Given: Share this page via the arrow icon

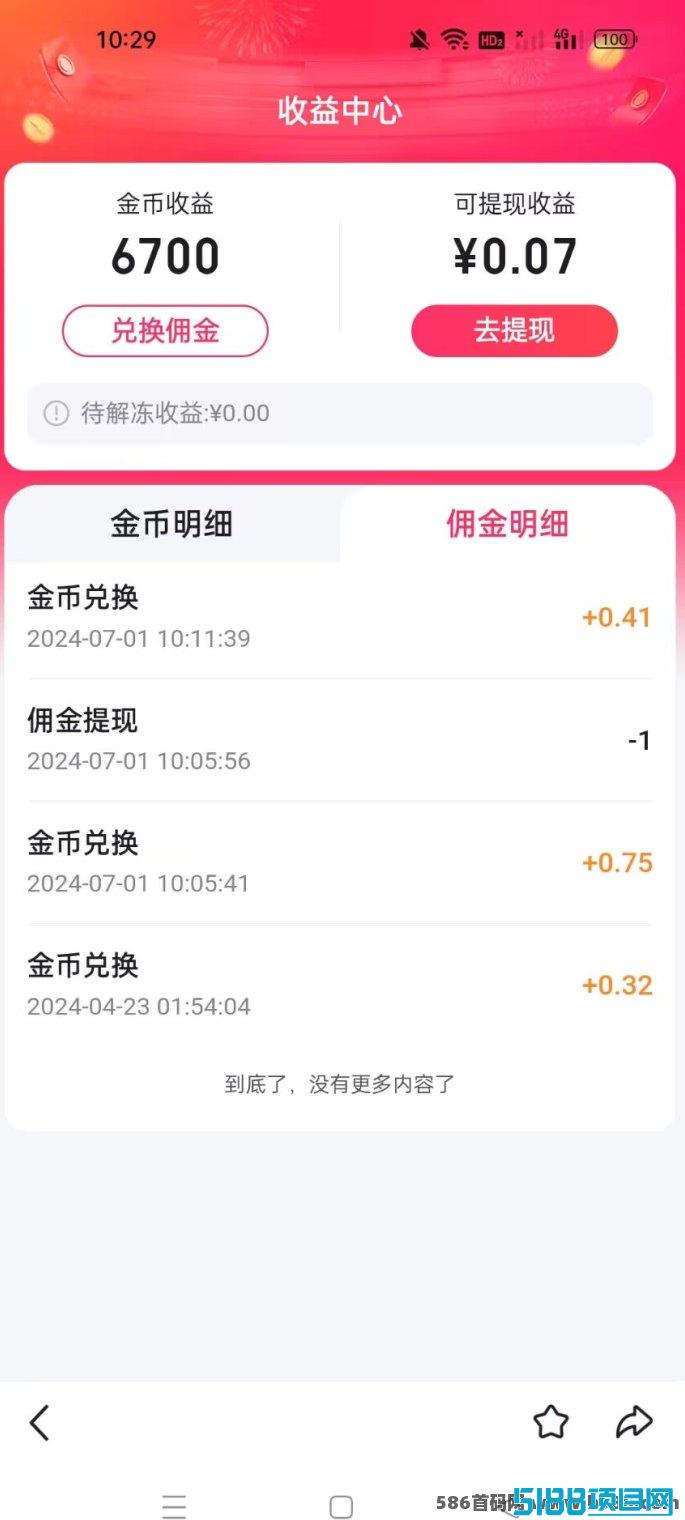Looking at the screenshot, I should click(634, 1422).
